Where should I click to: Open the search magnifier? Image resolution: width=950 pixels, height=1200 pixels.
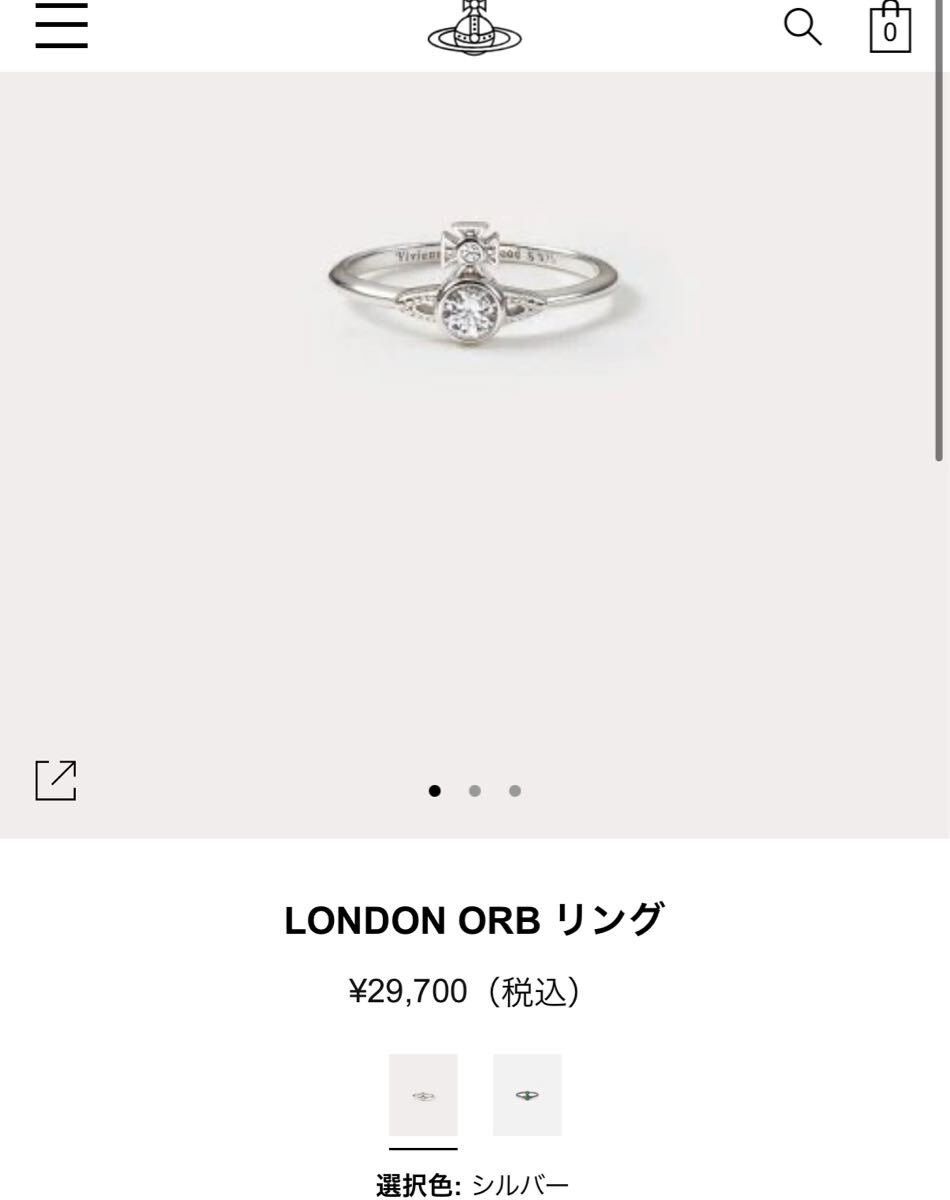802,28
